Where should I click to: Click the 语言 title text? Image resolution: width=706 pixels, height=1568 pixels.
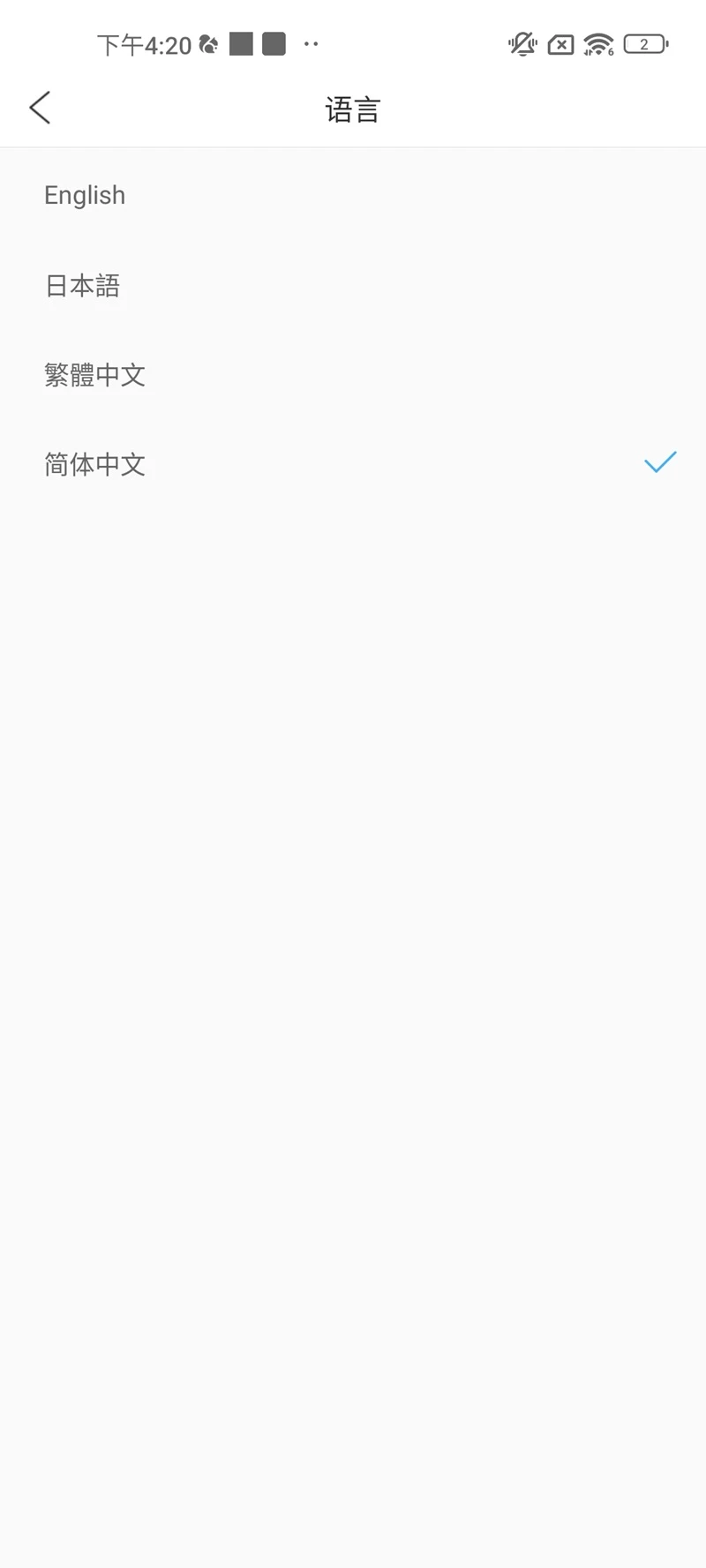pyautogui.click(x=353, y=109)
